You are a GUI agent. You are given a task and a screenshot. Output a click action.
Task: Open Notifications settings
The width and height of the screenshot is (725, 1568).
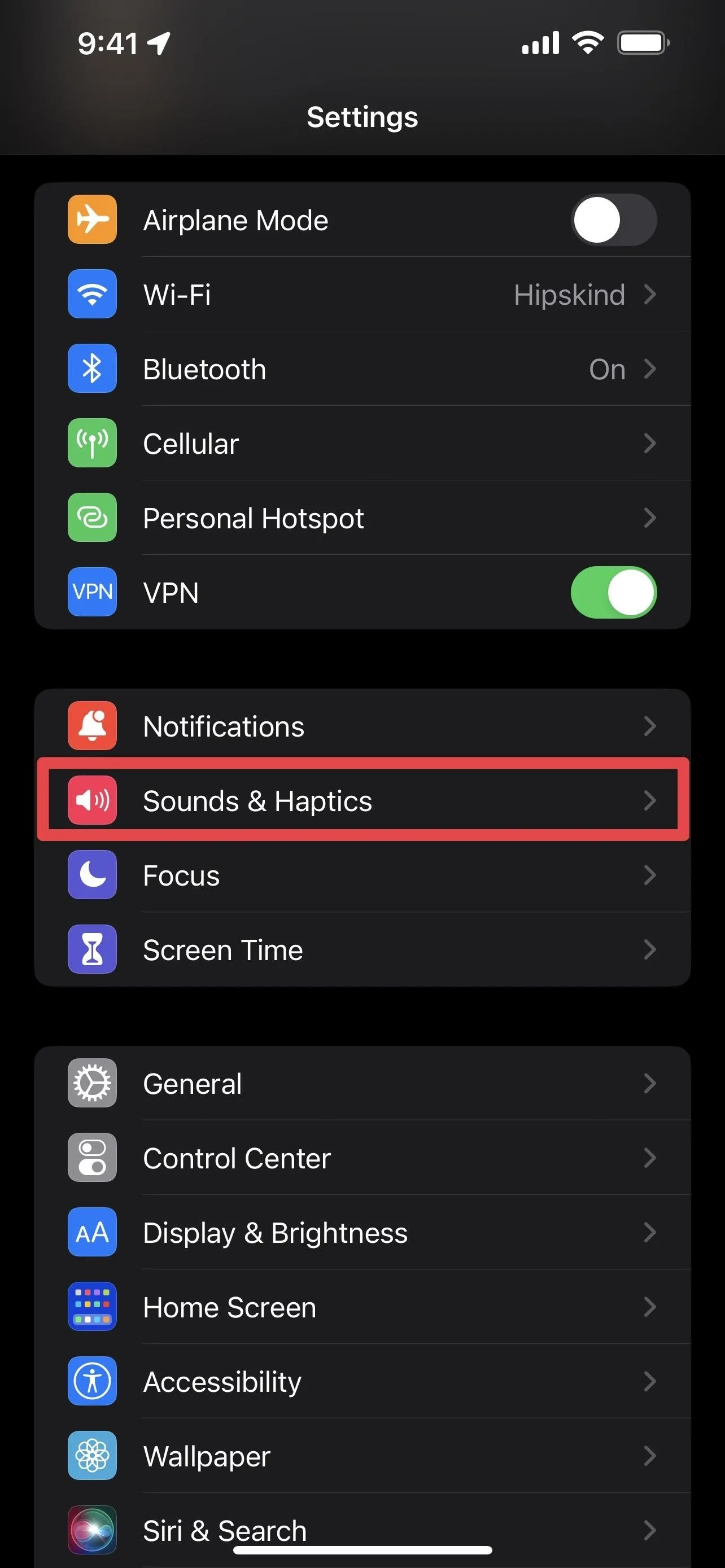[362, 726]
